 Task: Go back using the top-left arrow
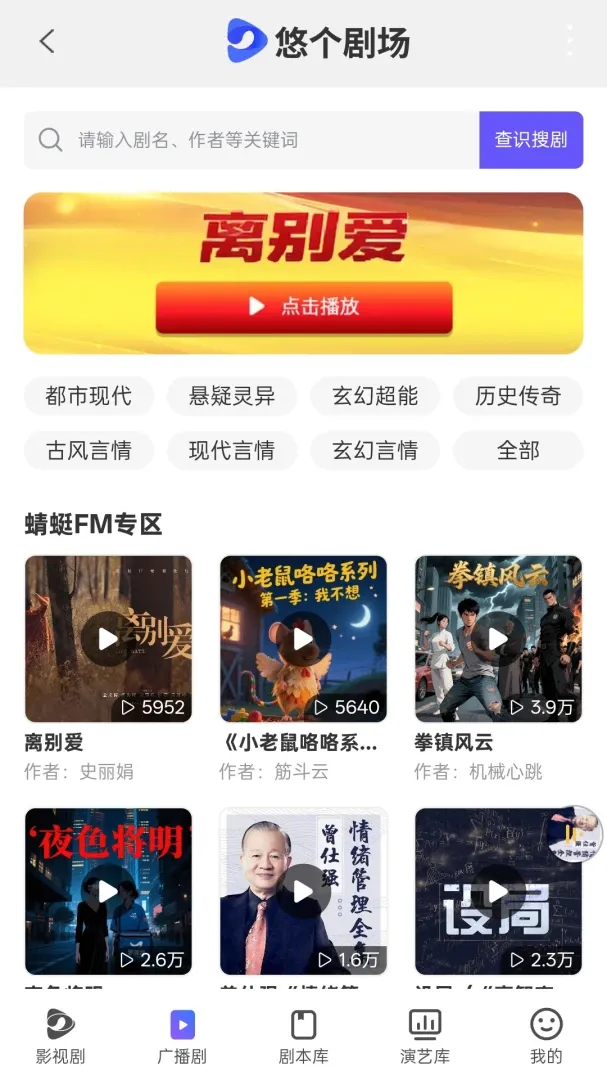click(47, 42)
